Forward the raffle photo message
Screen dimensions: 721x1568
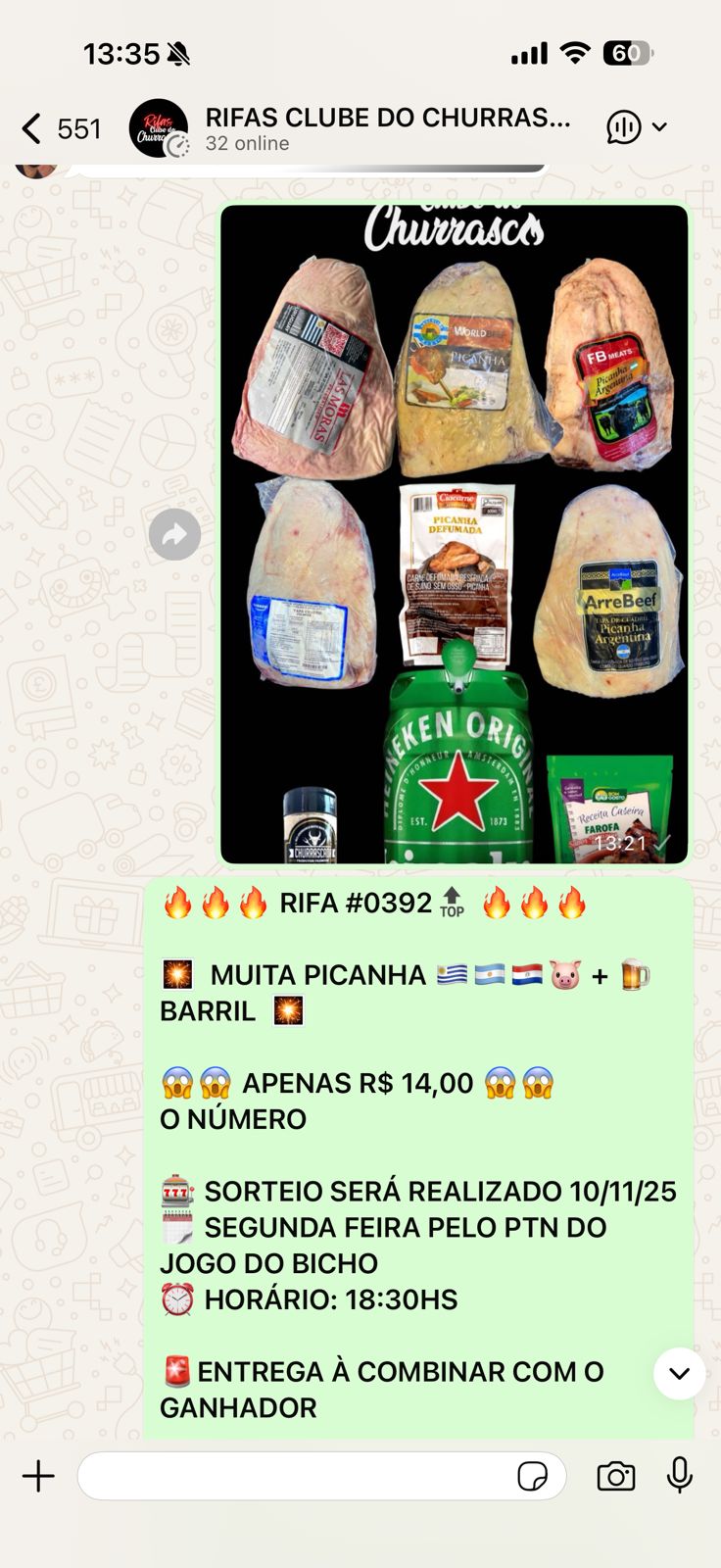pyautogui.click(x=174, y=535)
